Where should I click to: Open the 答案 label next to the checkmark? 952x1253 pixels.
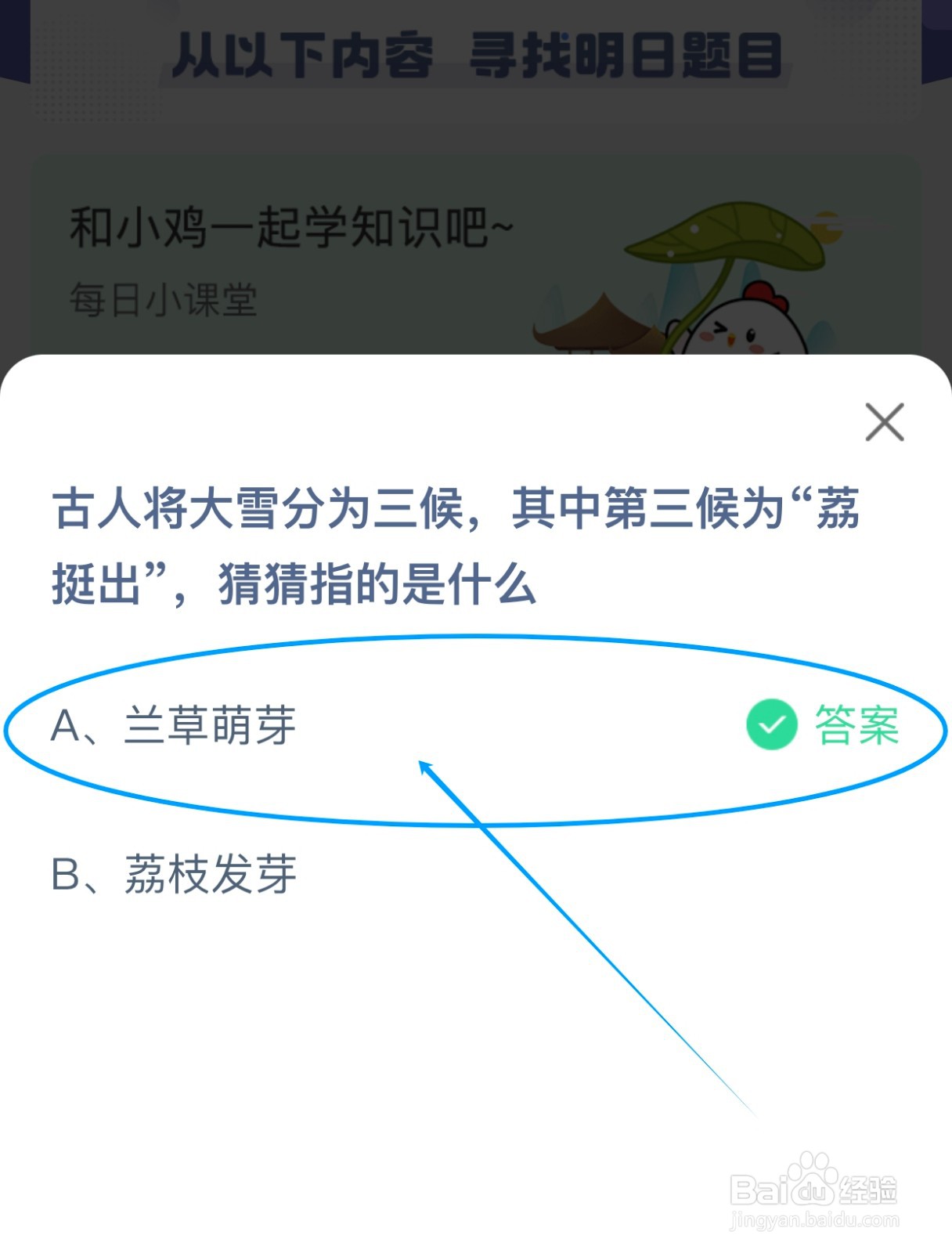coord(859,726)
